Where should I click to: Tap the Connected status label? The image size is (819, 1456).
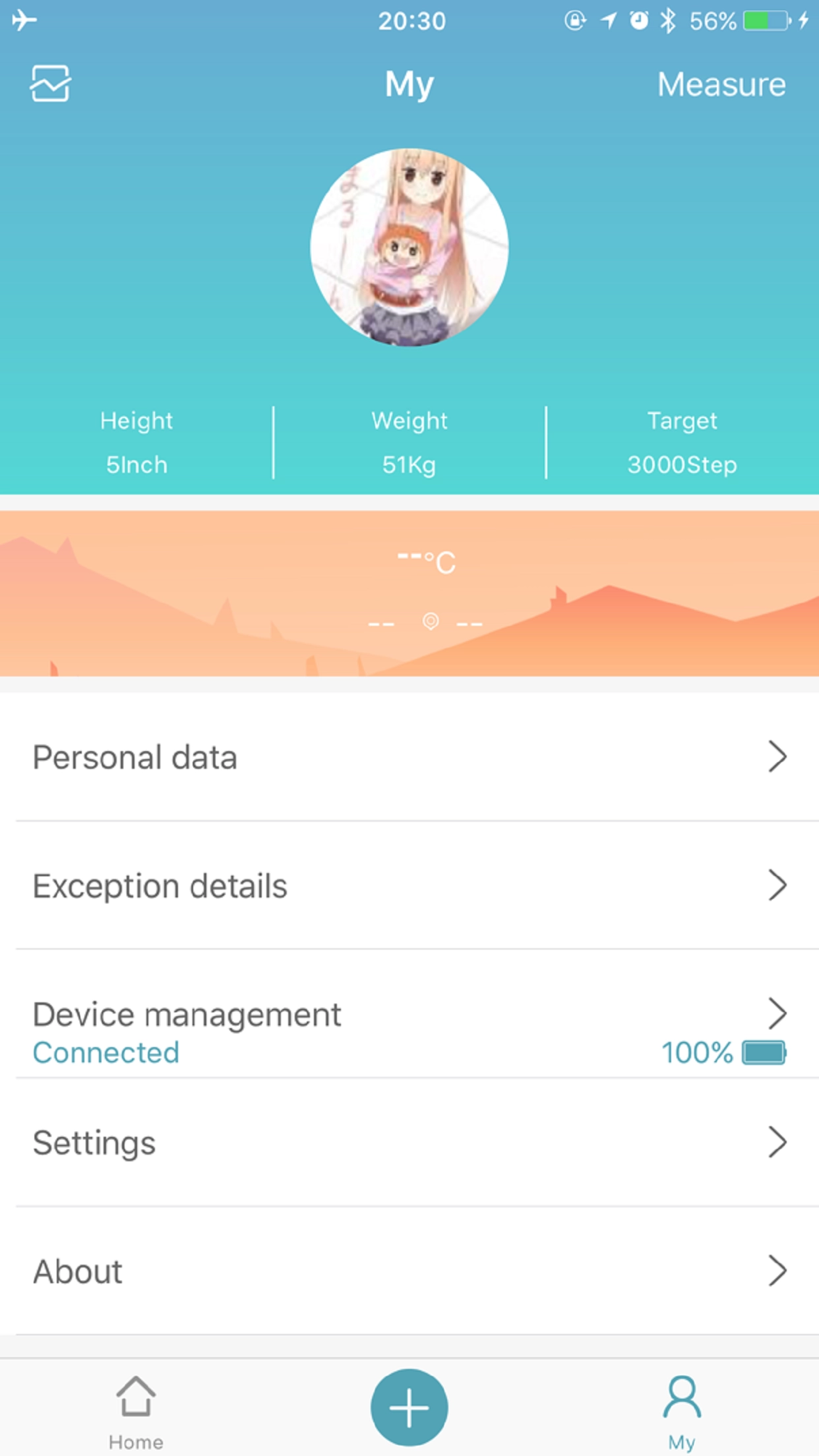click(x=106, y=1052)
